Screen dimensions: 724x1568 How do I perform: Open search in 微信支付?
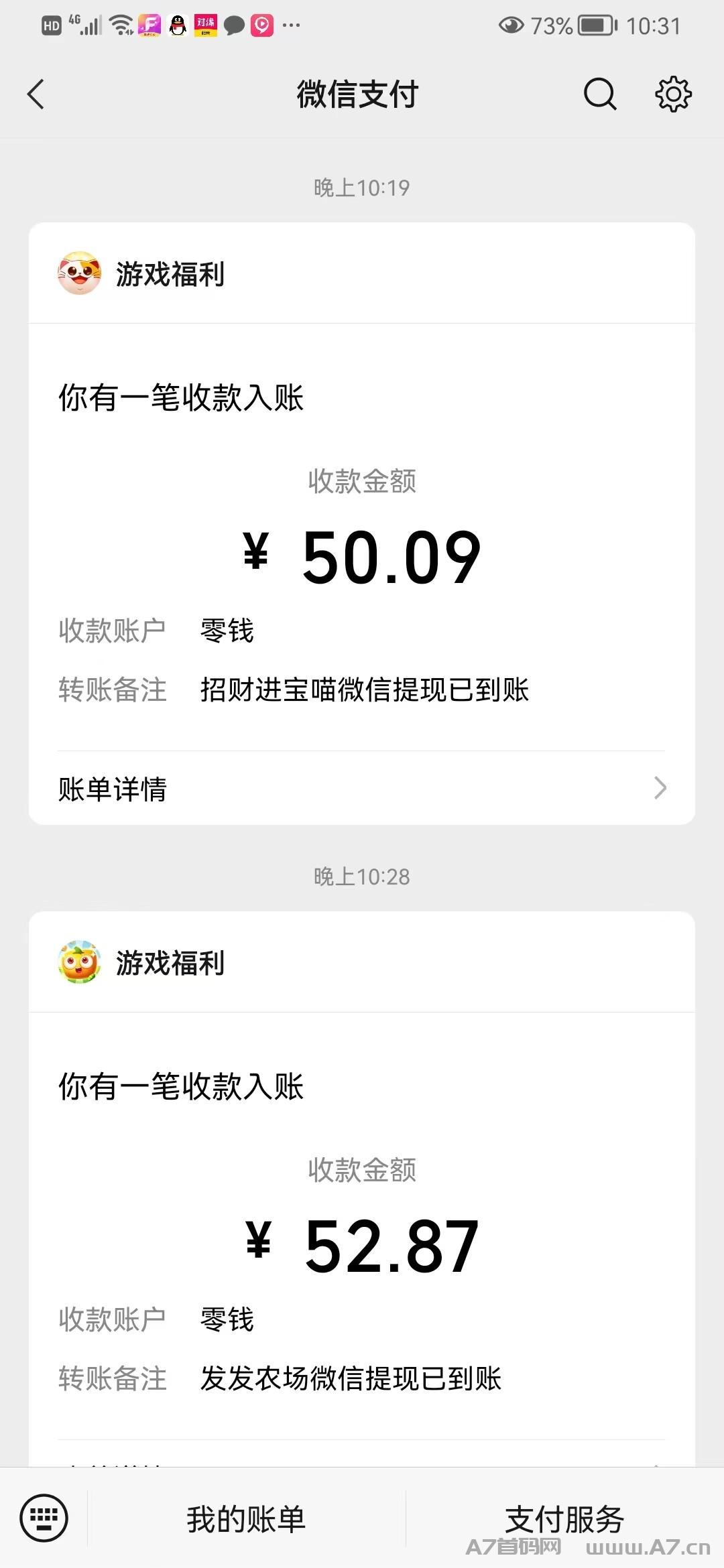click(599, 94)
